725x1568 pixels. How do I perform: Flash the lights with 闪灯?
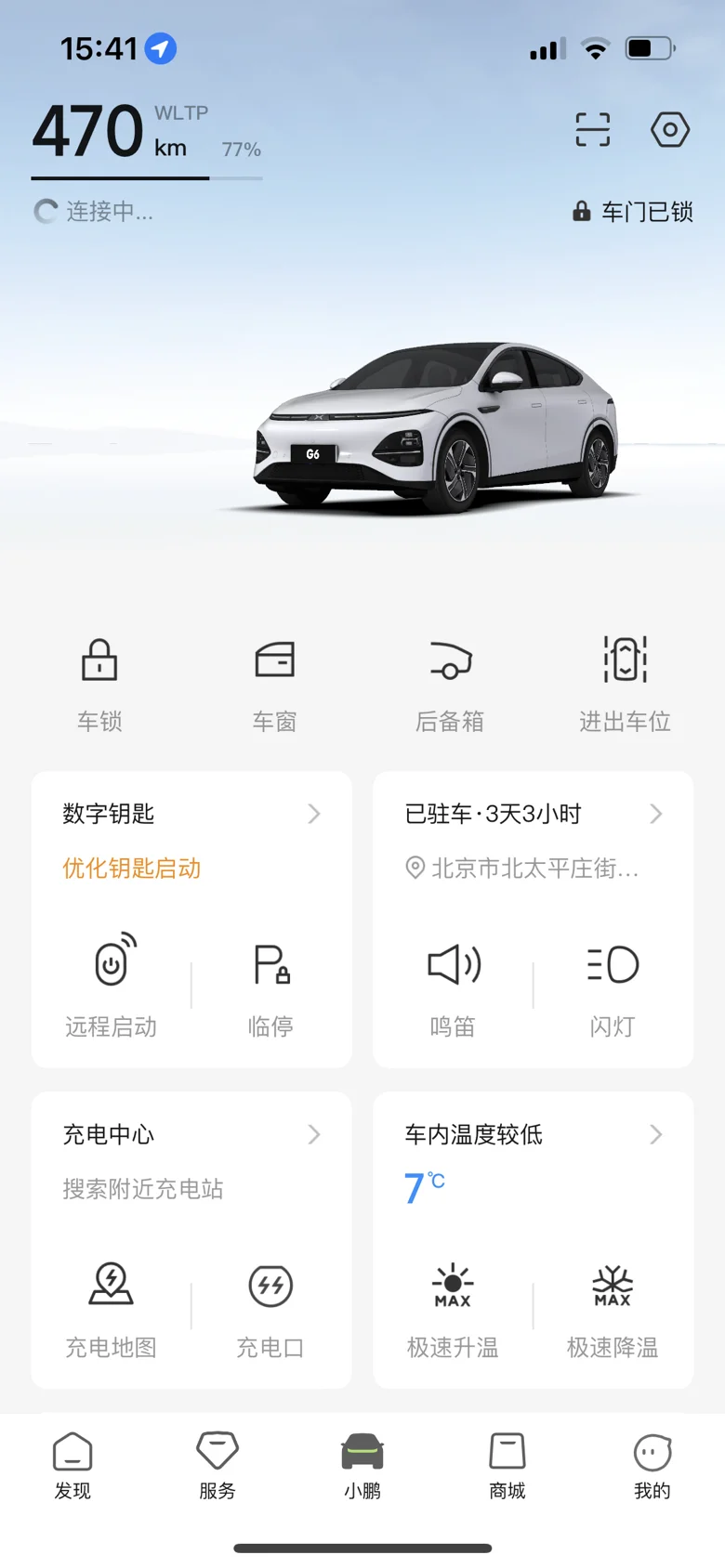pos(613,985)
